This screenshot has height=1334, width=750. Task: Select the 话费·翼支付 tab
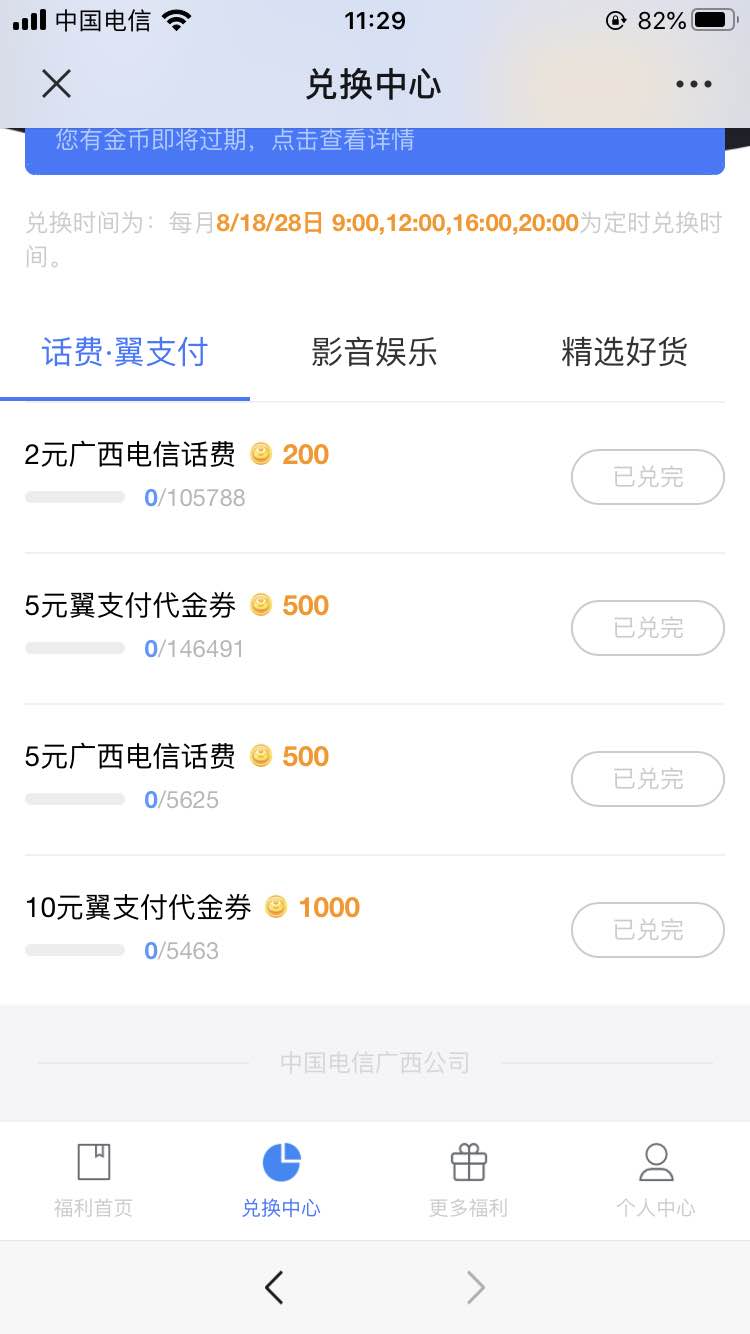point(125,353)
